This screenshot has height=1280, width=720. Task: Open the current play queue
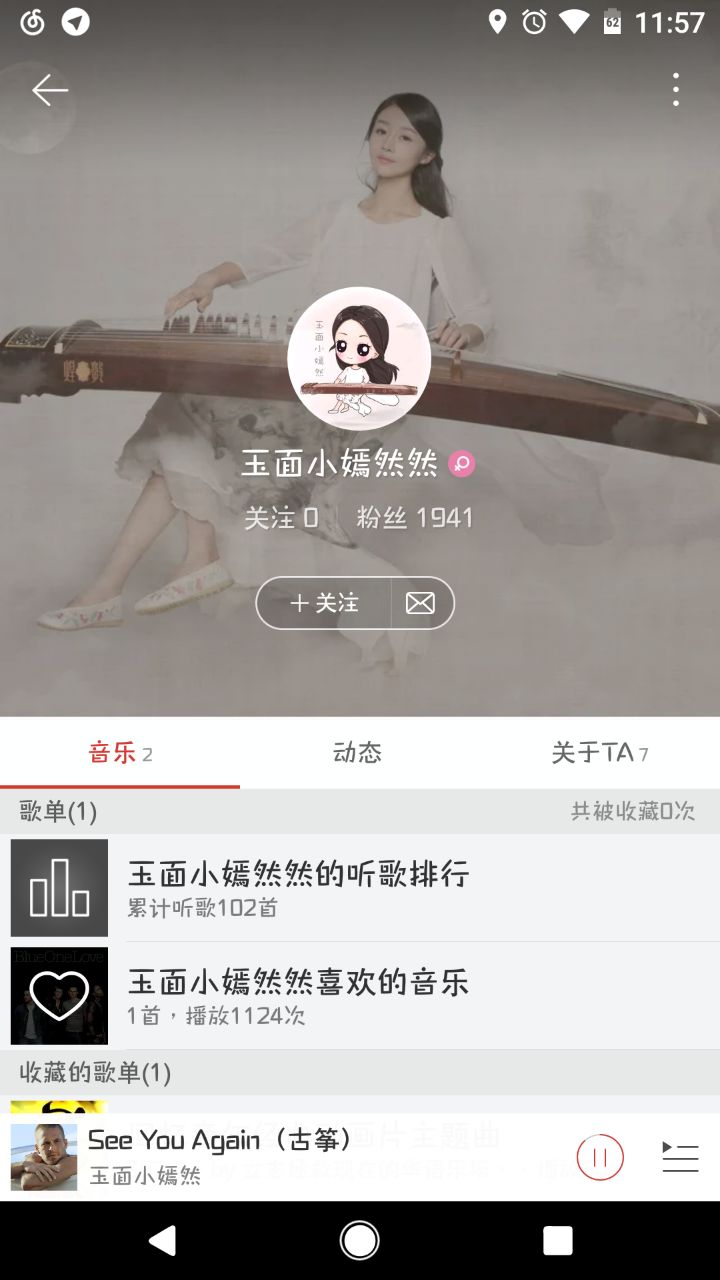point(680,1158)
